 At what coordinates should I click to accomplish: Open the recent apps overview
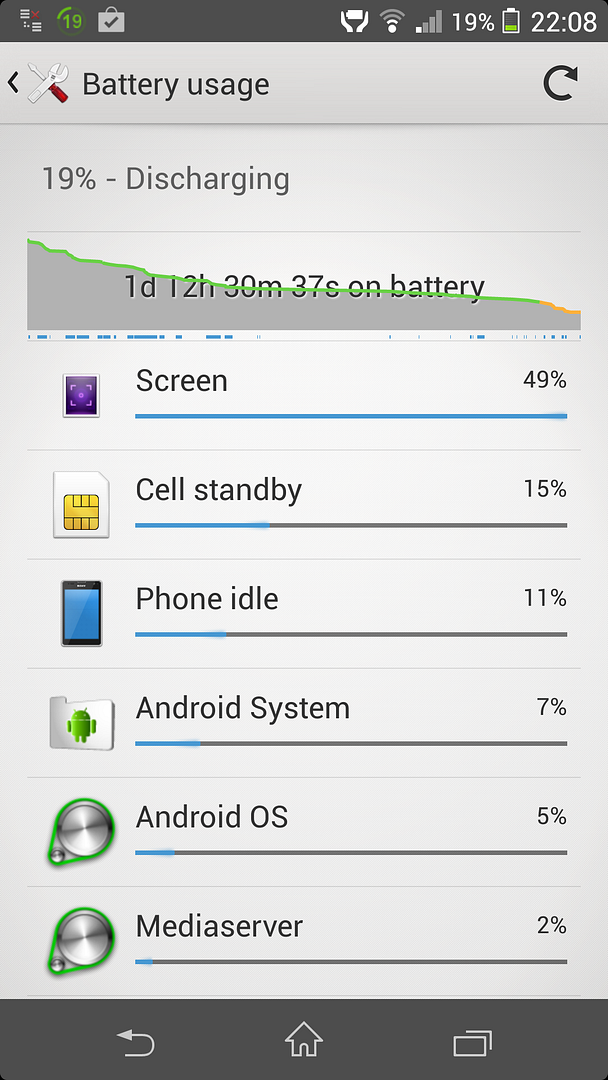472,1041
